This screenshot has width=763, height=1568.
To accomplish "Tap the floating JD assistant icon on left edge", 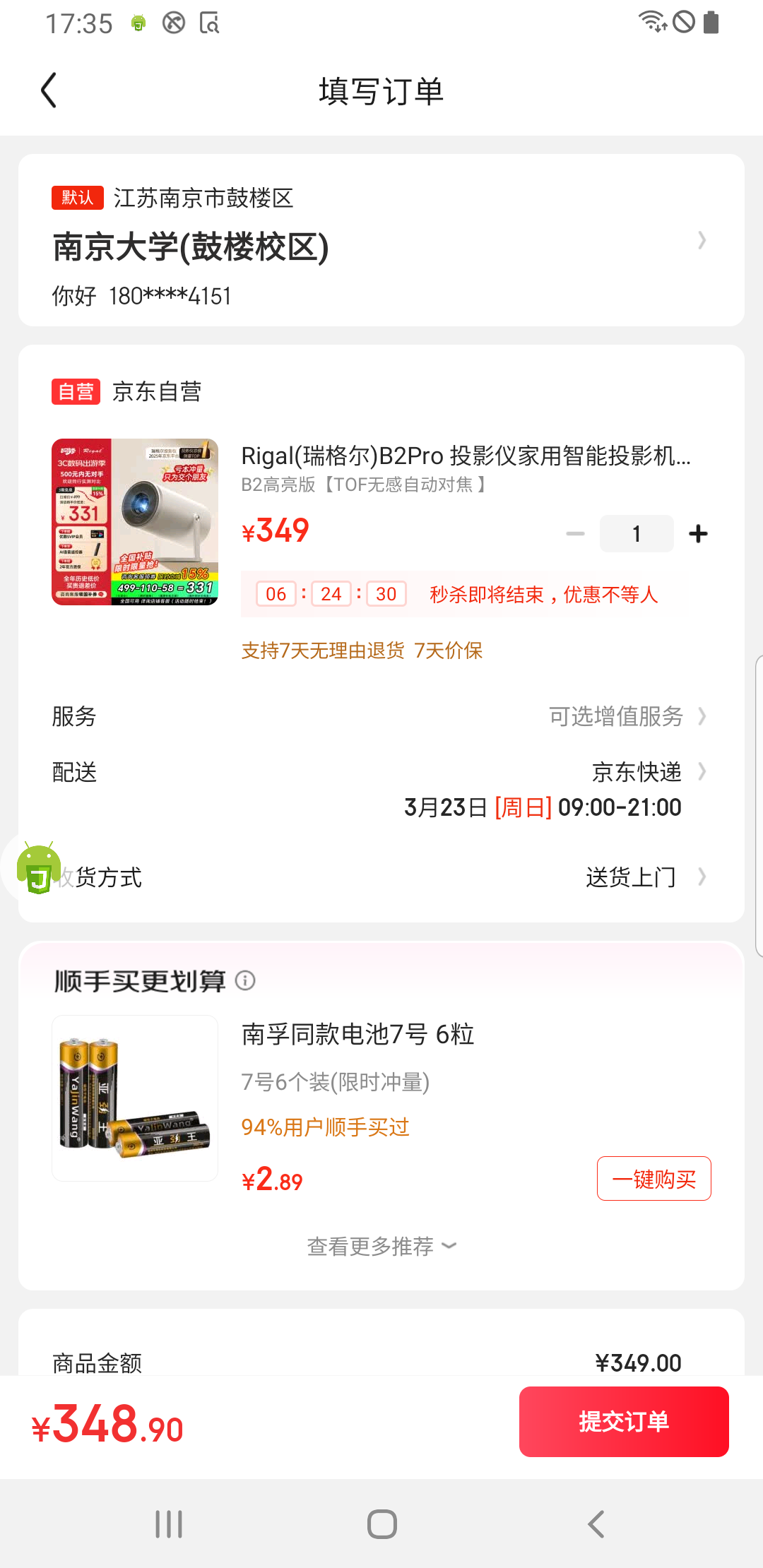I will [x=39, y=867].
